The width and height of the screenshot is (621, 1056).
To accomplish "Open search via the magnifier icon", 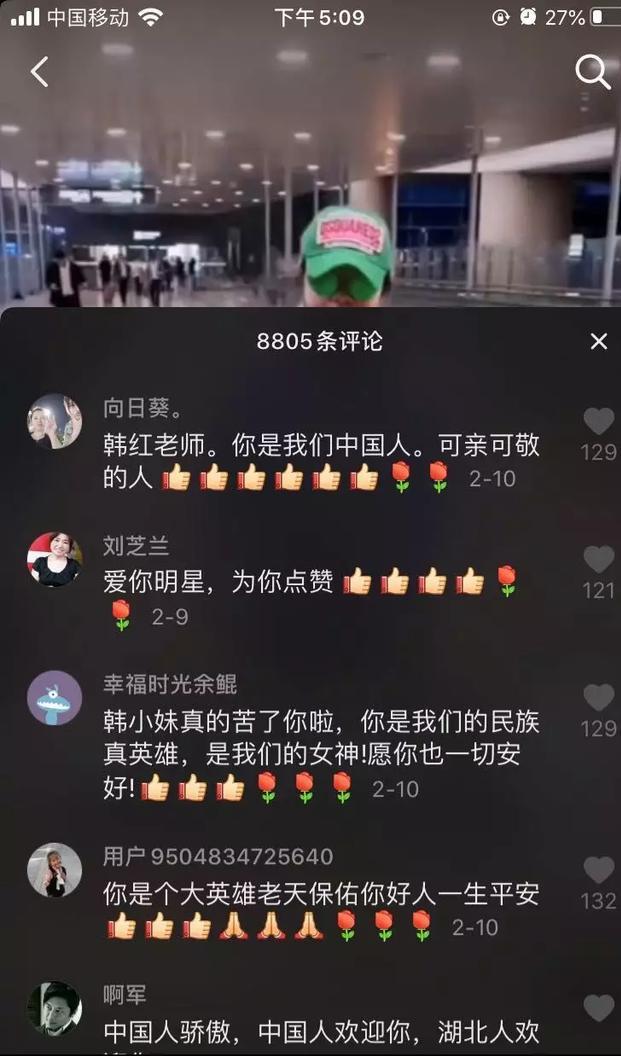I will pos(592,72).
